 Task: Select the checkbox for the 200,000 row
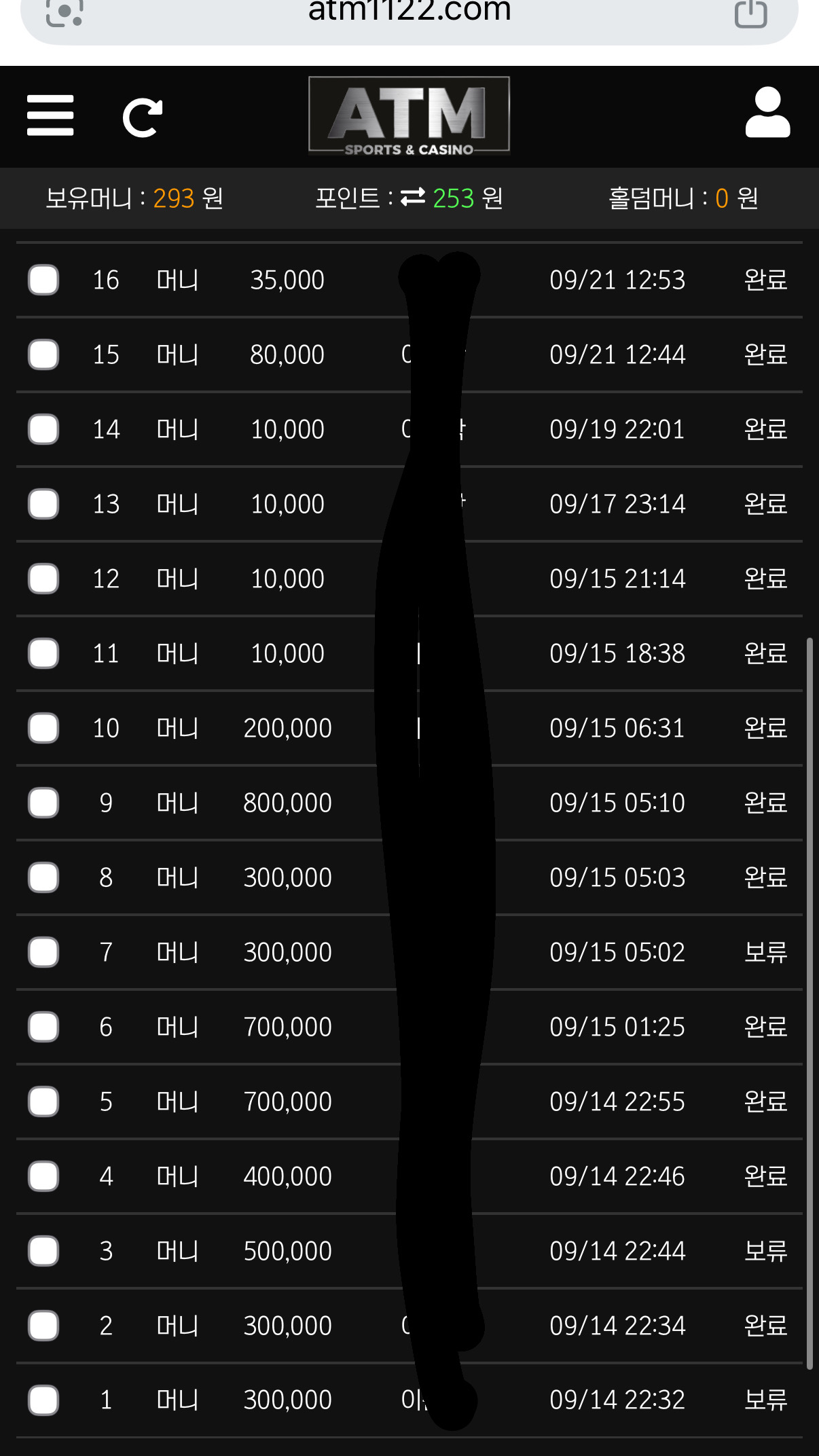pos(43,728)
